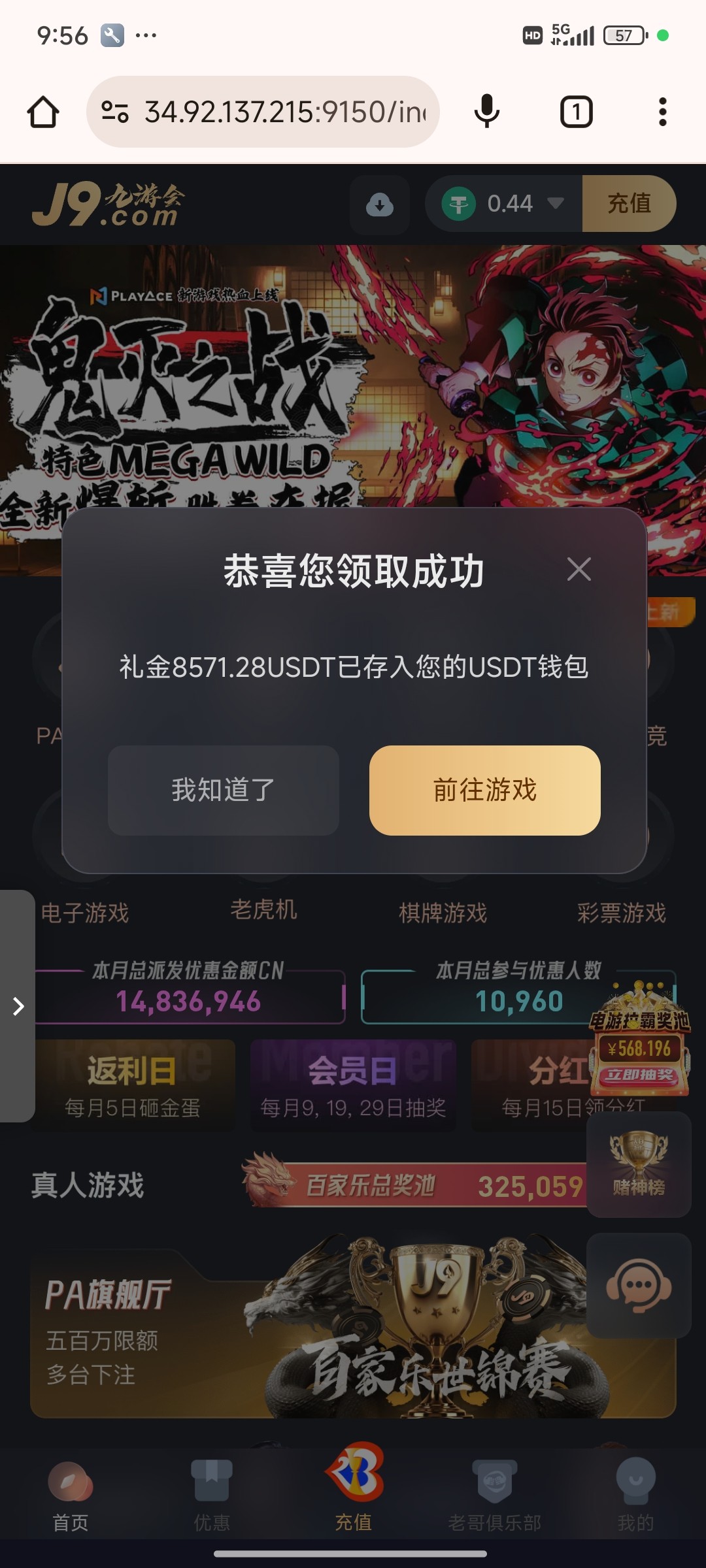Click the 我知道了 button to dismiss
The image size is (706, 1568).
(x=222, y=791)
